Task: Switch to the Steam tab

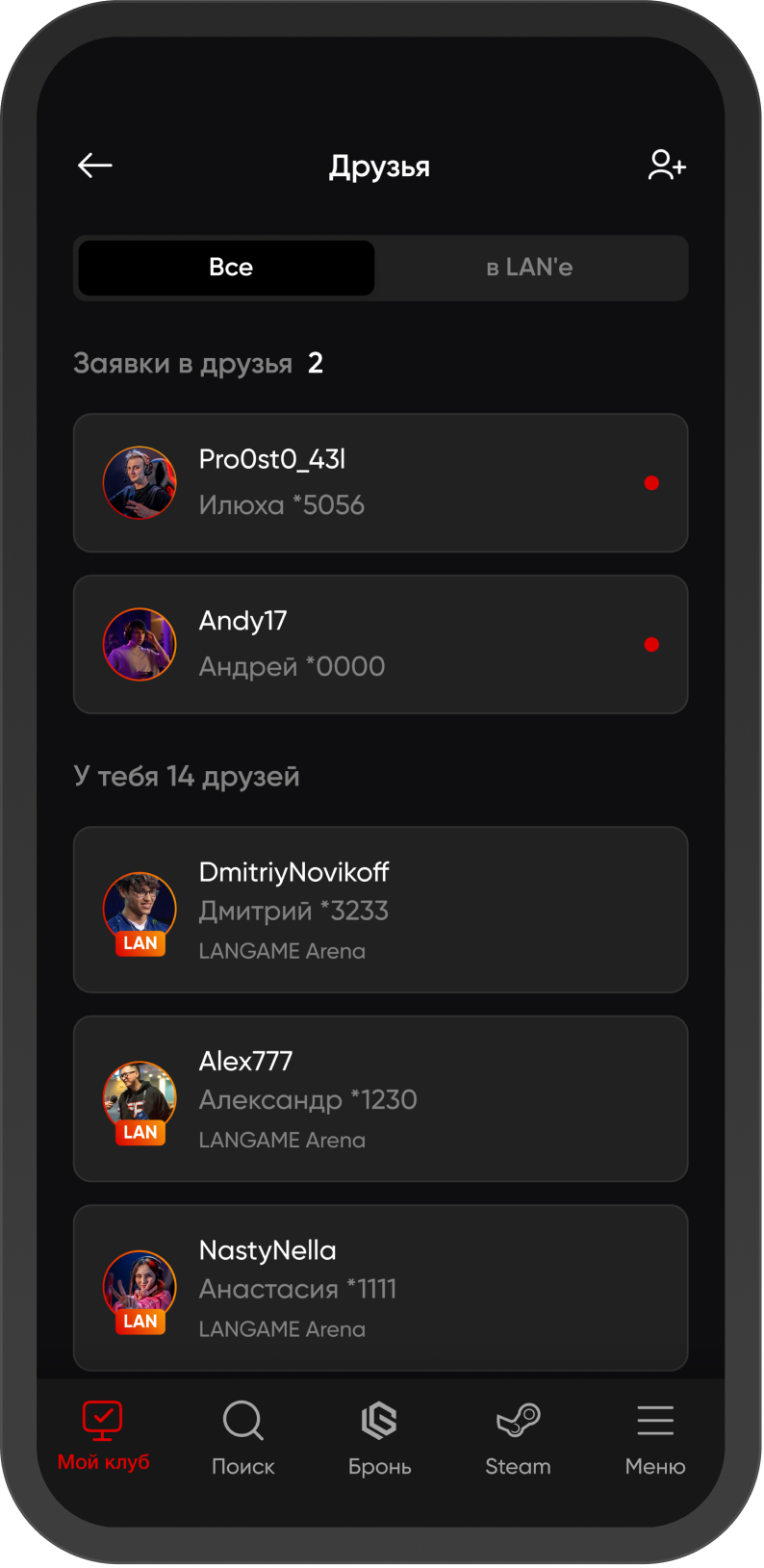Action: [518, 1439]
